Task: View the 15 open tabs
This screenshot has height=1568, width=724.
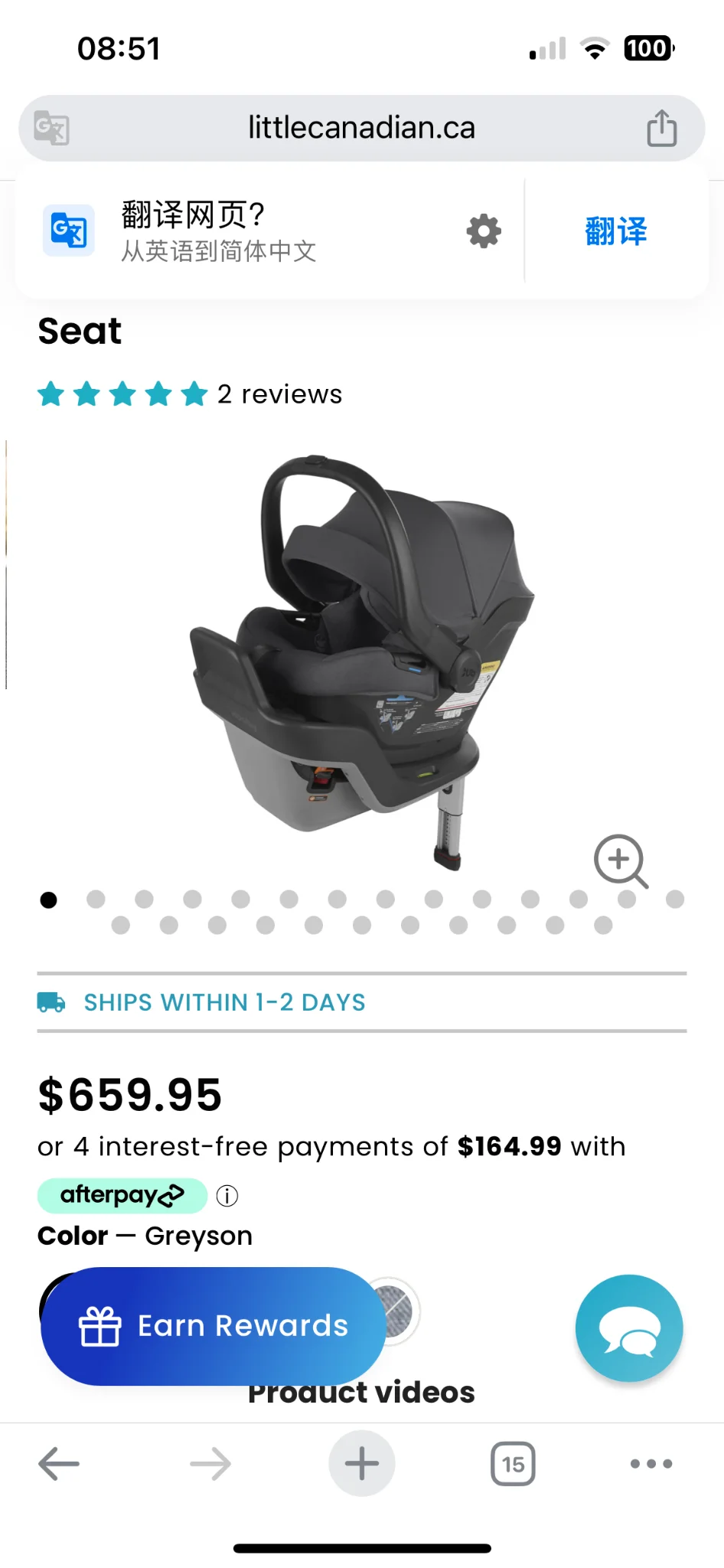Action: click(513, 1464)
